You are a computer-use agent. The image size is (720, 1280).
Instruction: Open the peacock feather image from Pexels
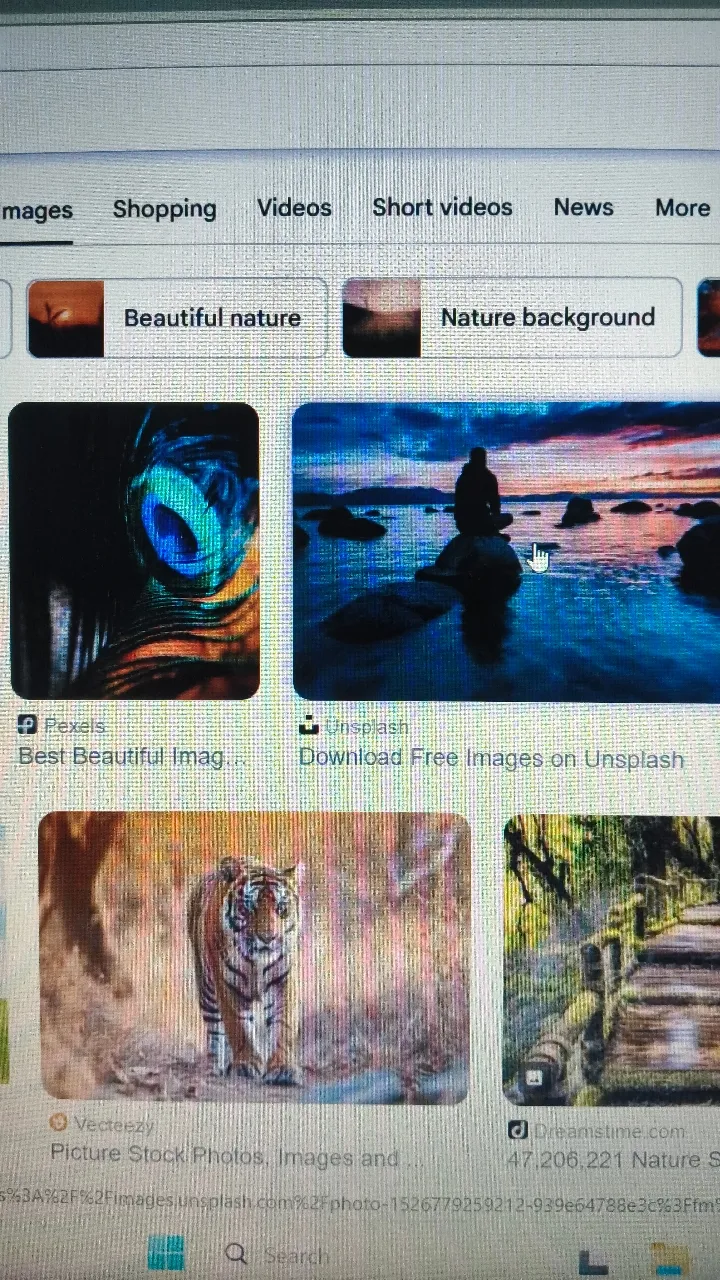tap(134, 550)
